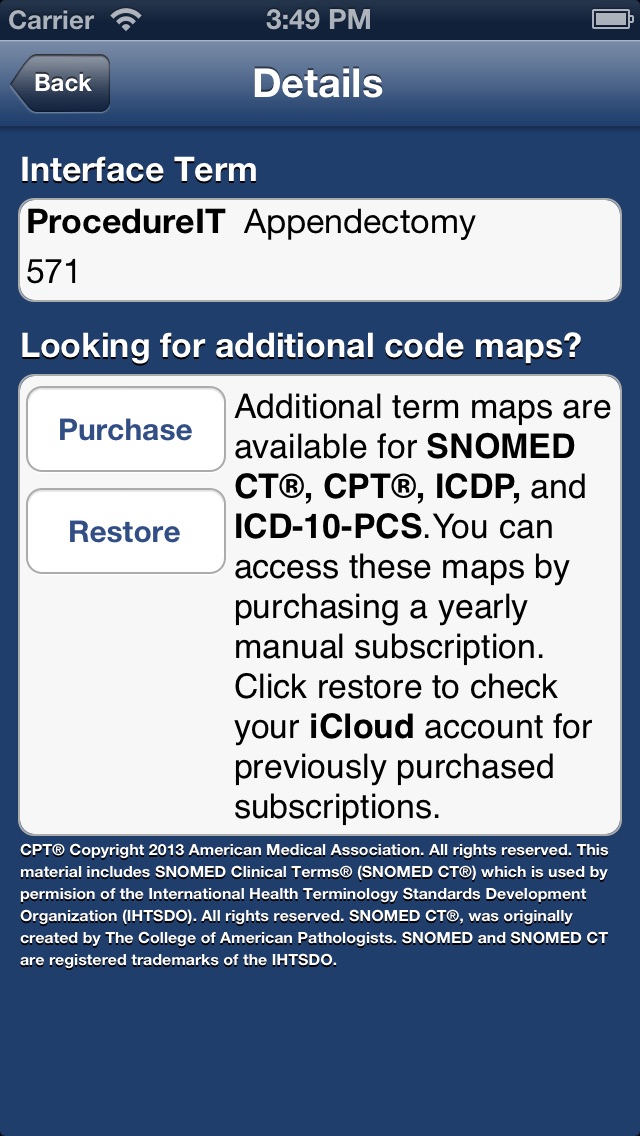Go back from the Details screen

pyautogui.click(x=61, y=83)
